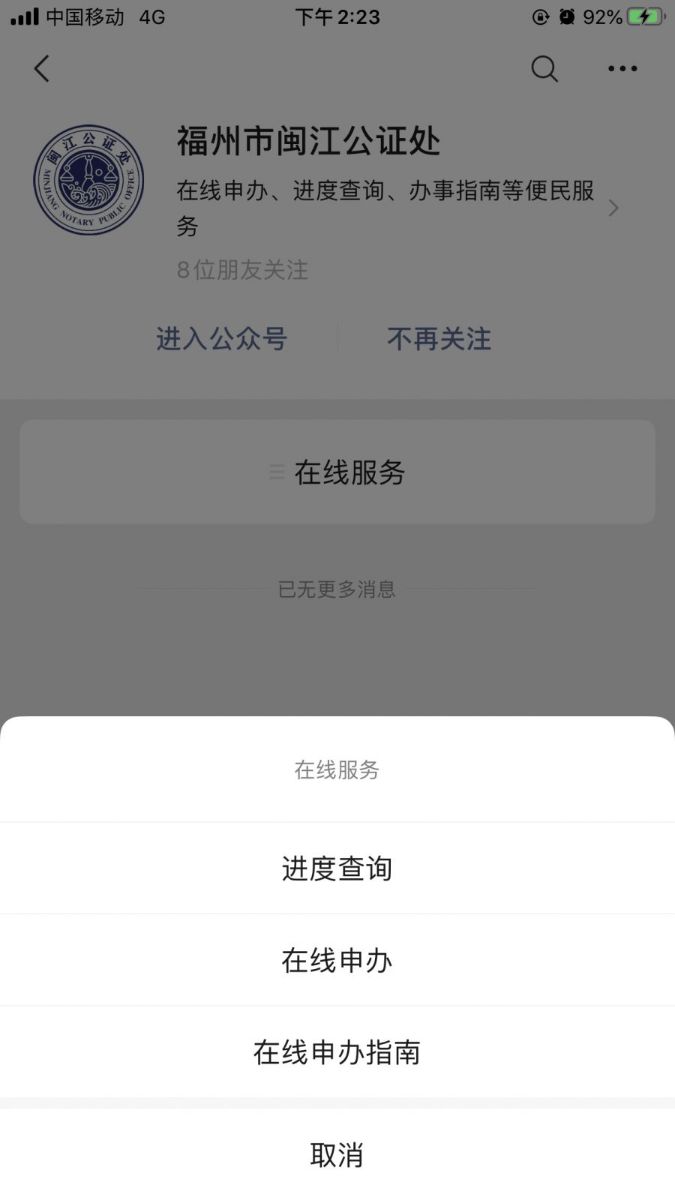Select 进度查询 from the sheet
Image resolution: width=675 pixels, height=1200 pixels.
337,868
